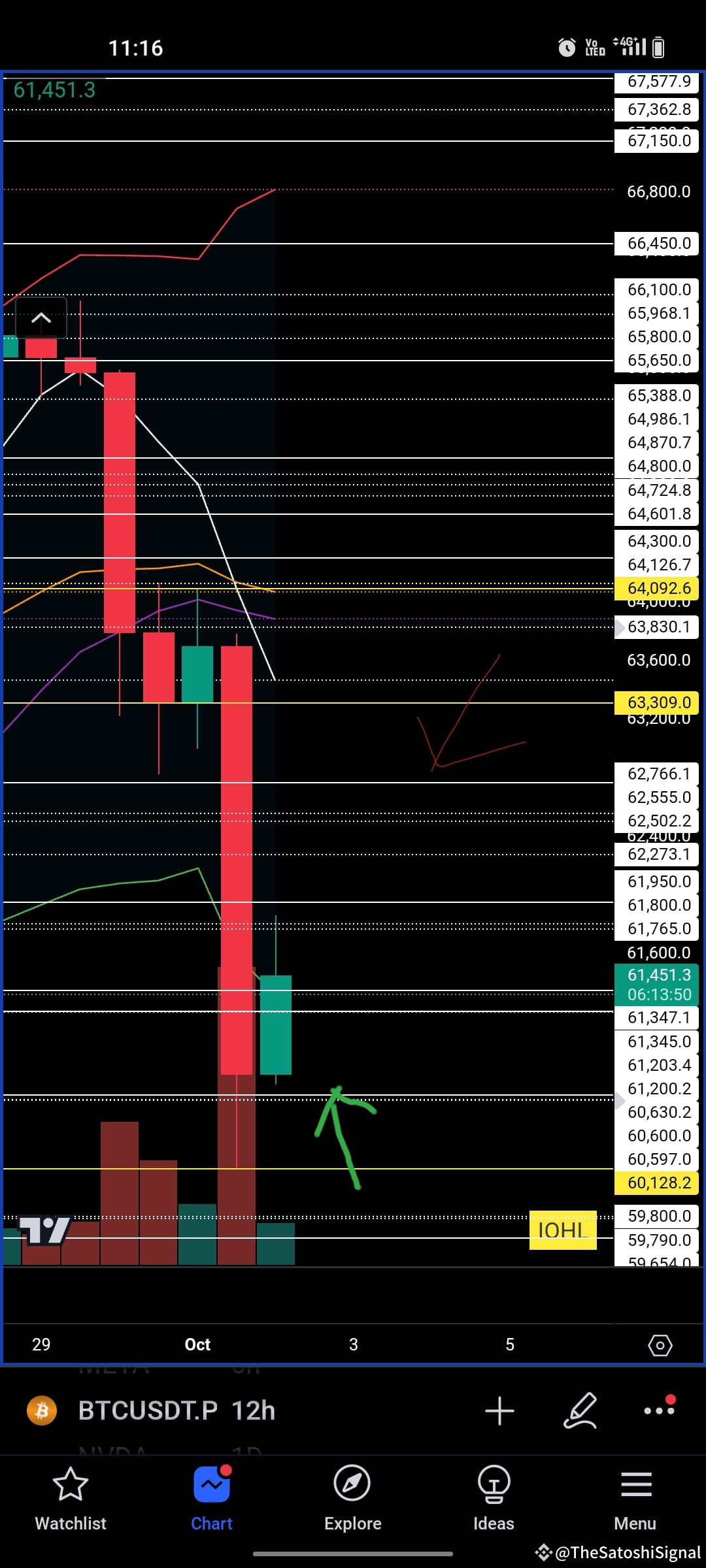The width and height of the screenshot is (706, 1568).
Task: Select the hexagon settings icon near the timeline
Action: coord(660,1345)
